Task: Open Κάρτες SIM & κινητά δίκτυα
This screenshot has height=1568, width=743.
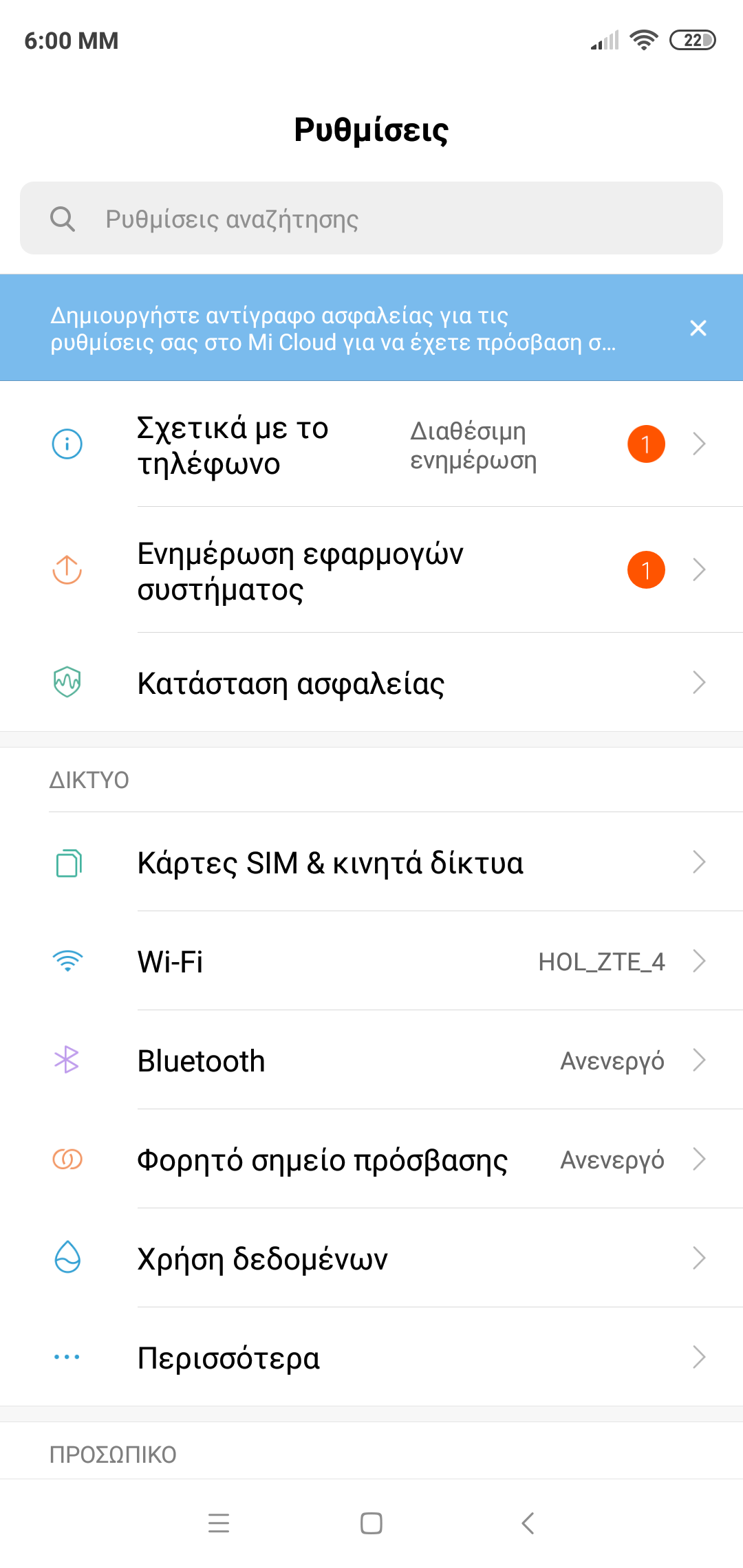Action: 371,862
